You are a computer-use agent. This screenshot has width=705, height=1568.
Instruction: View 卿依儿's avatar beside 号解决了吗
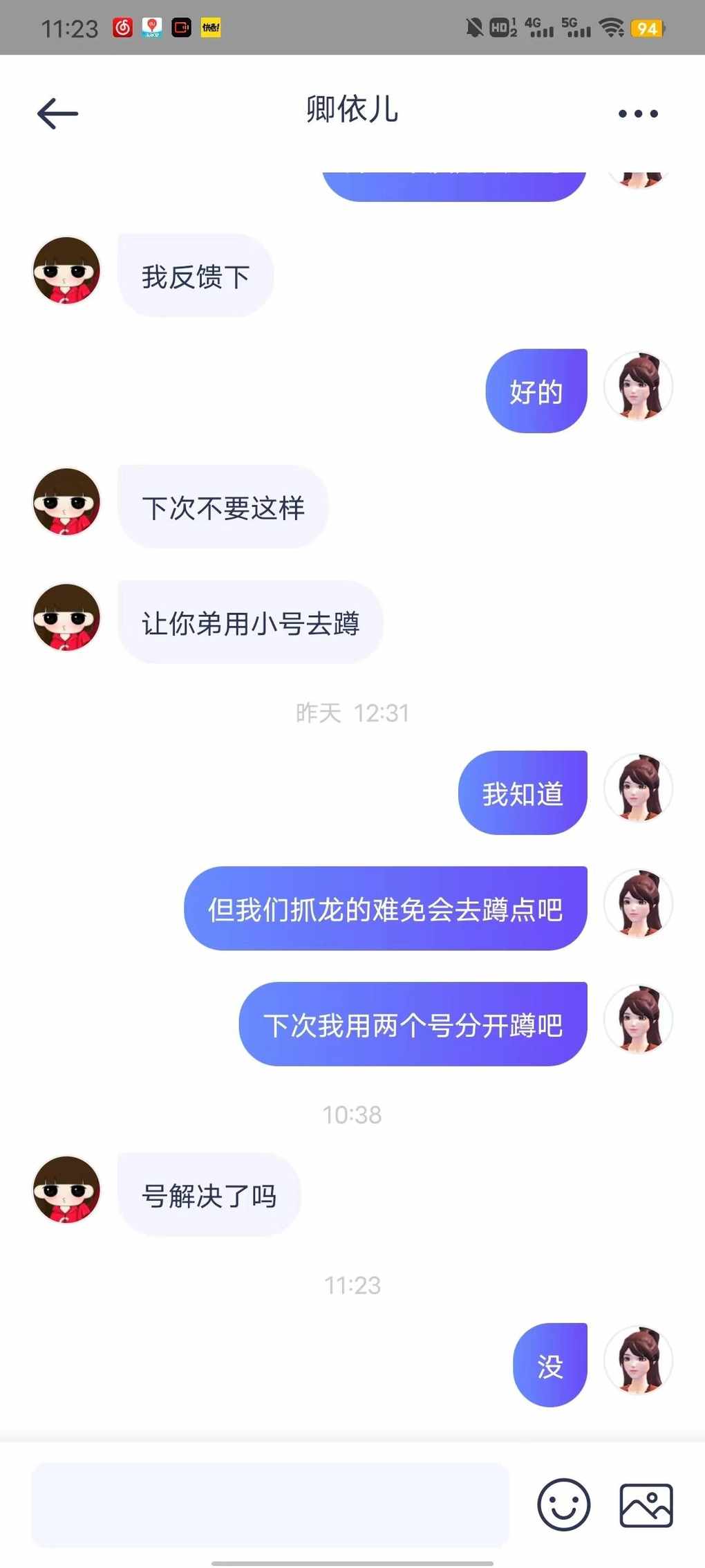66,1190
